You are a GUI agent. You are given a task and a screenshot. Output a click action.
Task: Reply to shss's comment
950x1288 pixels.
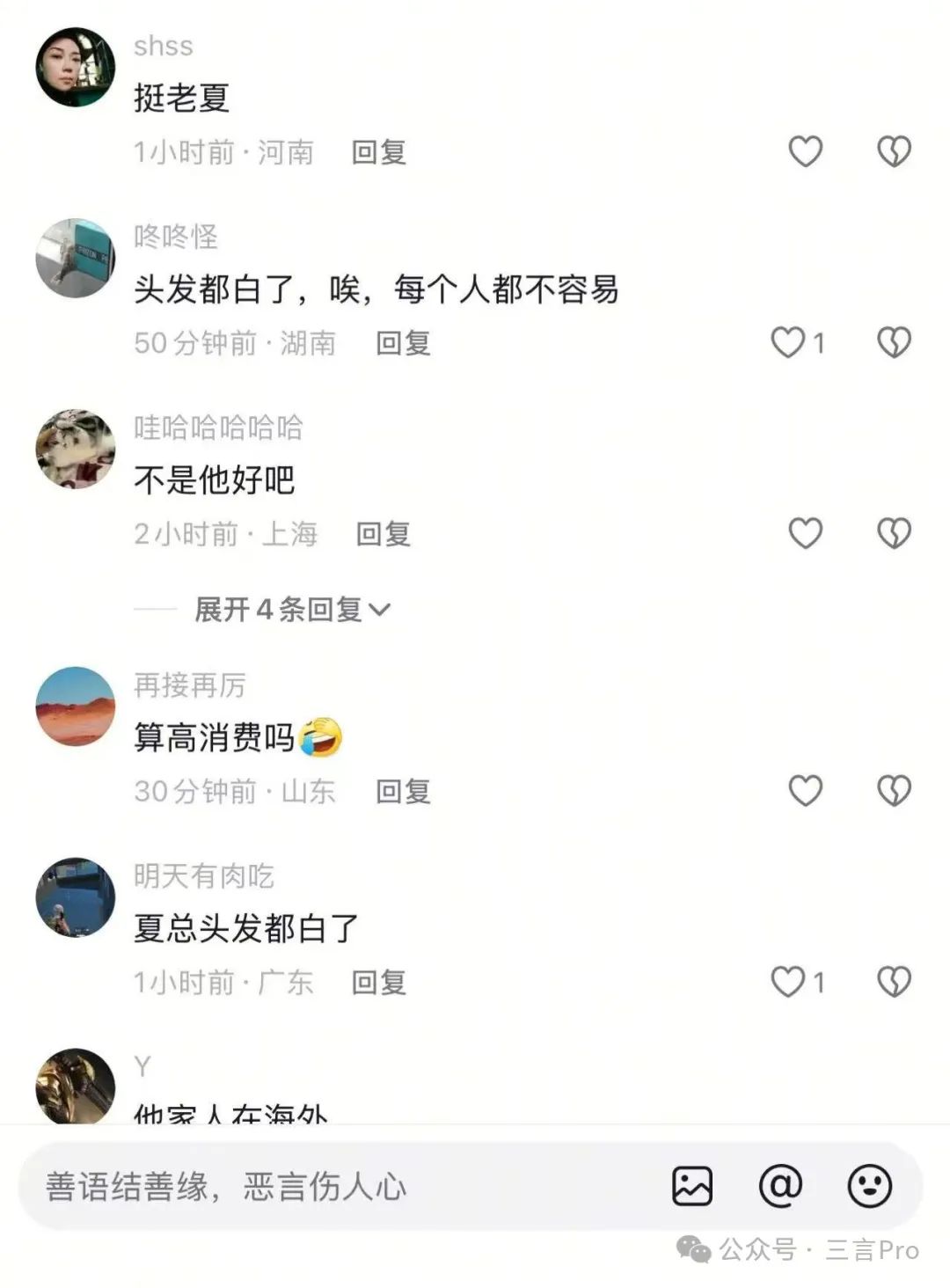[380, 151]
